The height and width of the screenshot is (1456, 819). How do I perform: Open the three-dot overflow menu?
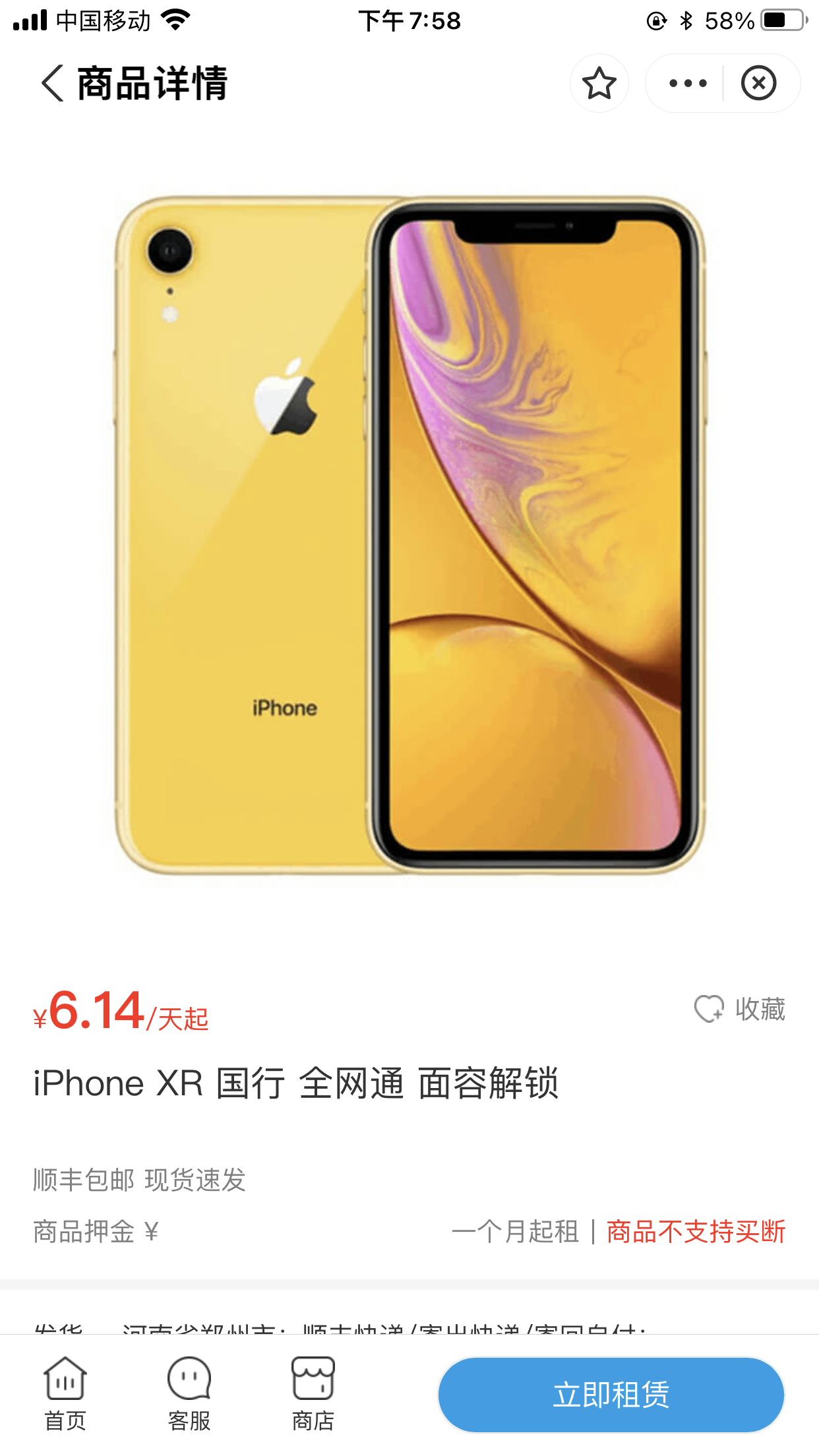(x=687, y=83)
